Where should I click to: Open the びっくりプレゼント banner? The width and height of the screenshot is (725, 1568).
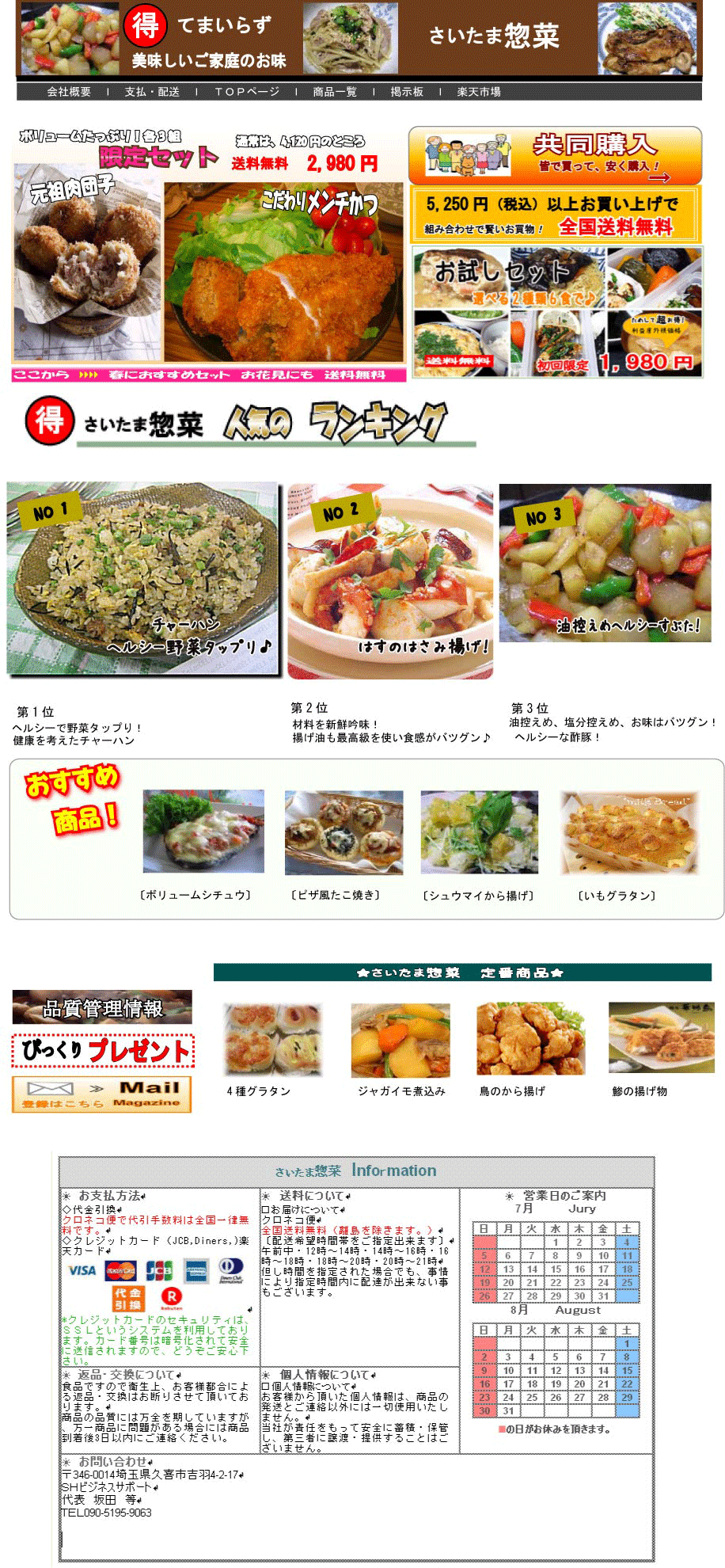click(x=102, y=1051)
